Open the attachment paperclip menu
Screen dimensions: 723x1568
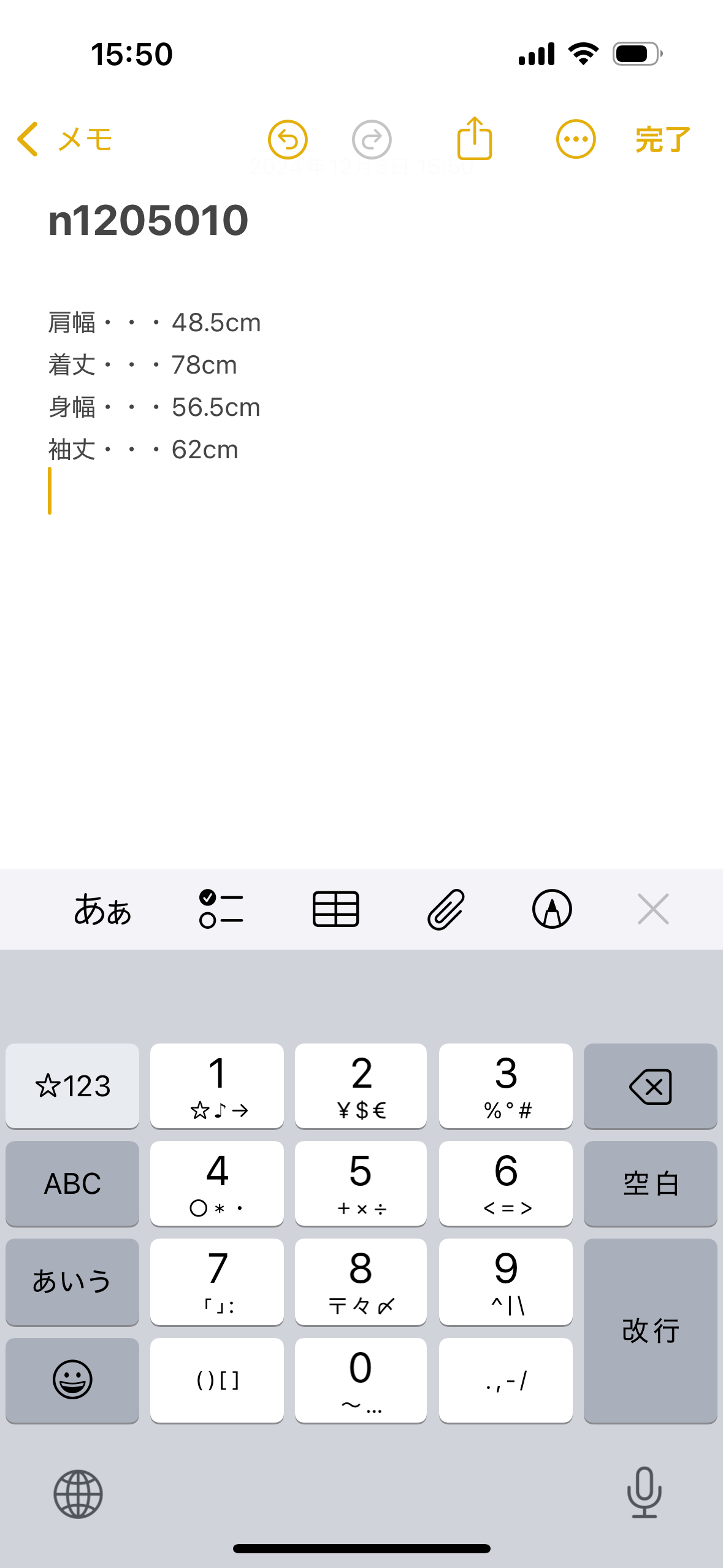coord(446,909)
